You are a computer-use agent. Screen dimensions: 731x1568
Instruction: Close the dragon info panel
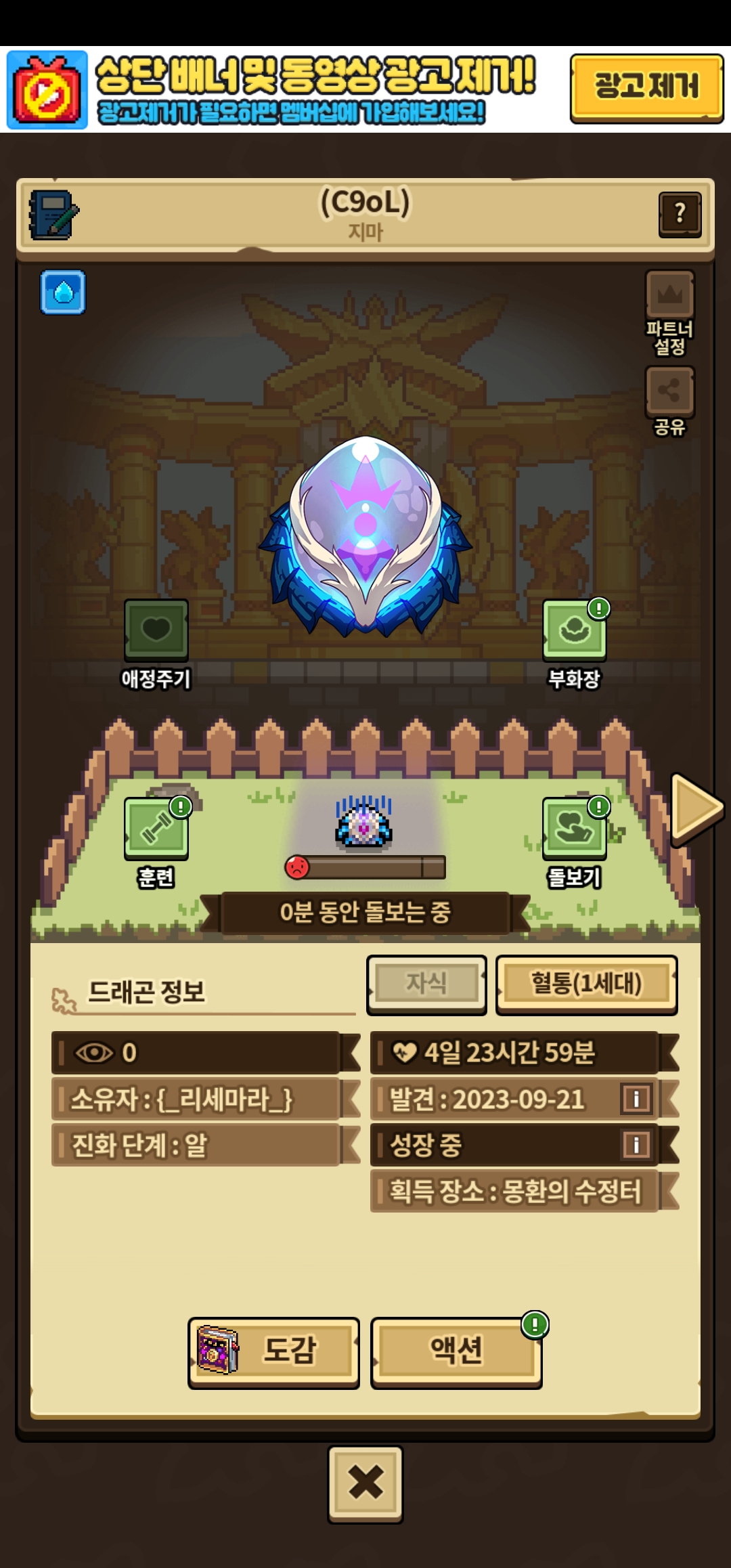365,1484
